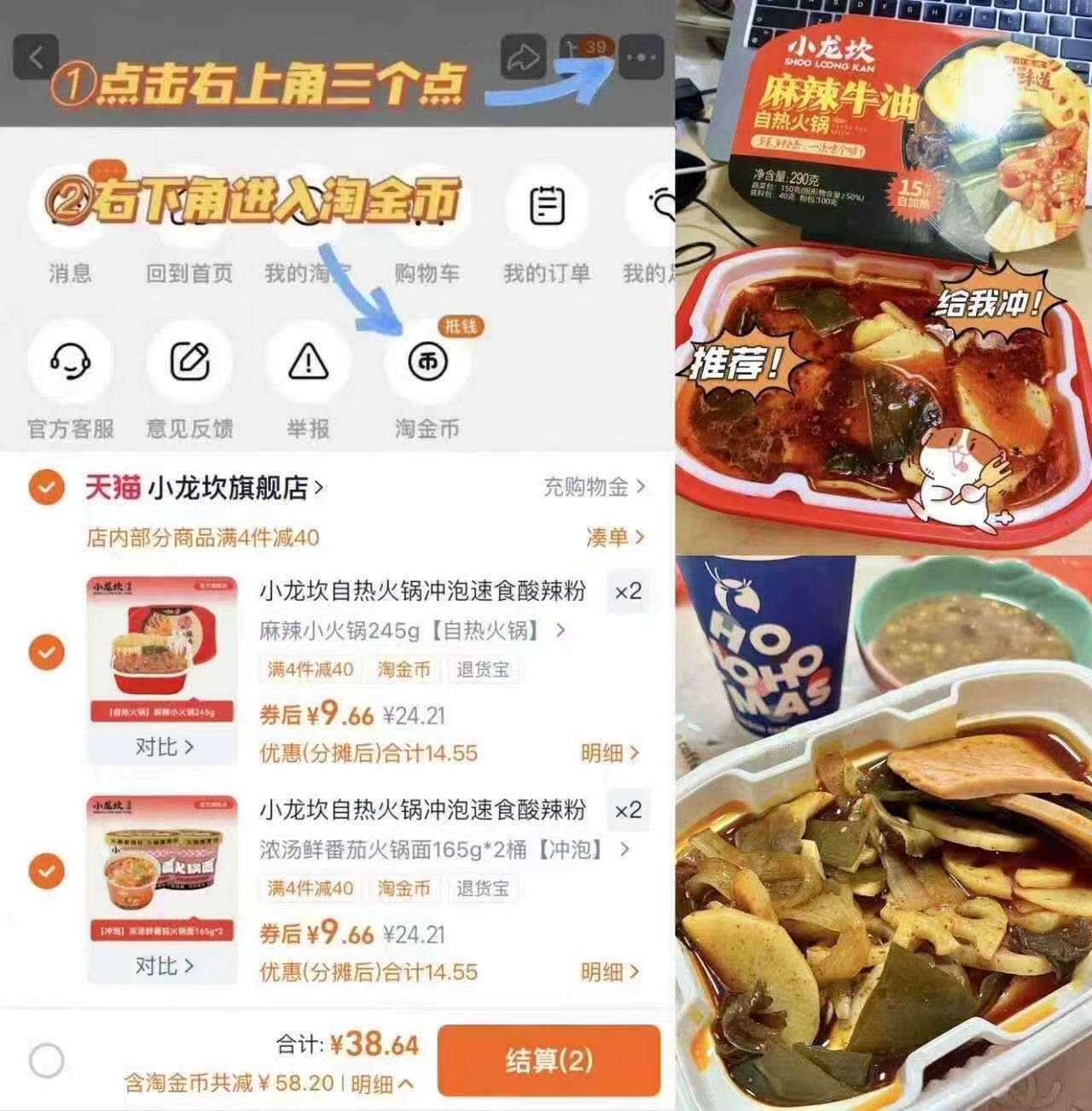This screenshot has width=1092, height=1111.
Task: Expand 明细 for the 火锅面 item
Action: 609,971
